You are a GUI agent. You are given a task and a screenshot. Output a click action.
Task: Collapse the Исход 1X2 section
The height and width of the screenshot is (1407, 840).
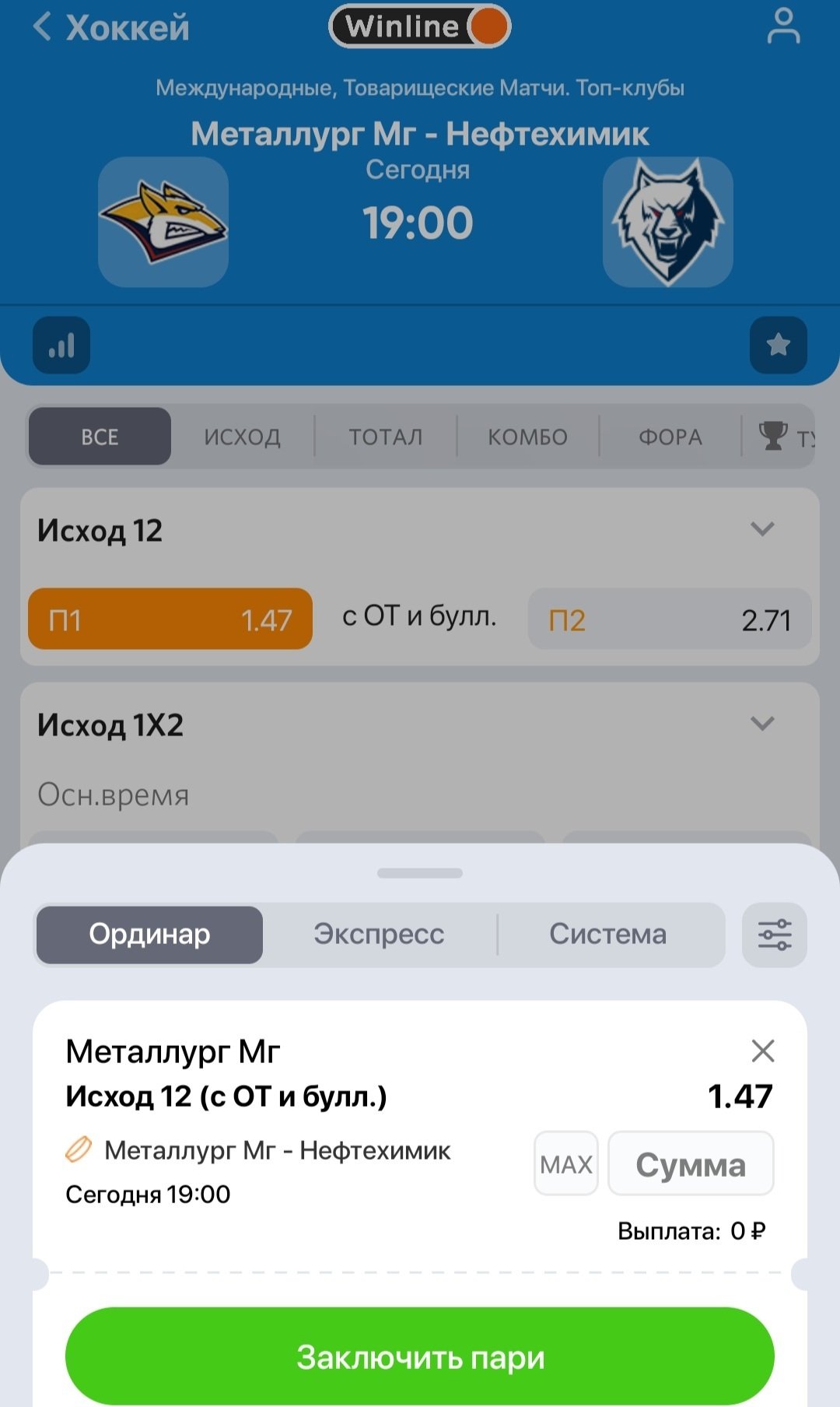pos(762,725)
